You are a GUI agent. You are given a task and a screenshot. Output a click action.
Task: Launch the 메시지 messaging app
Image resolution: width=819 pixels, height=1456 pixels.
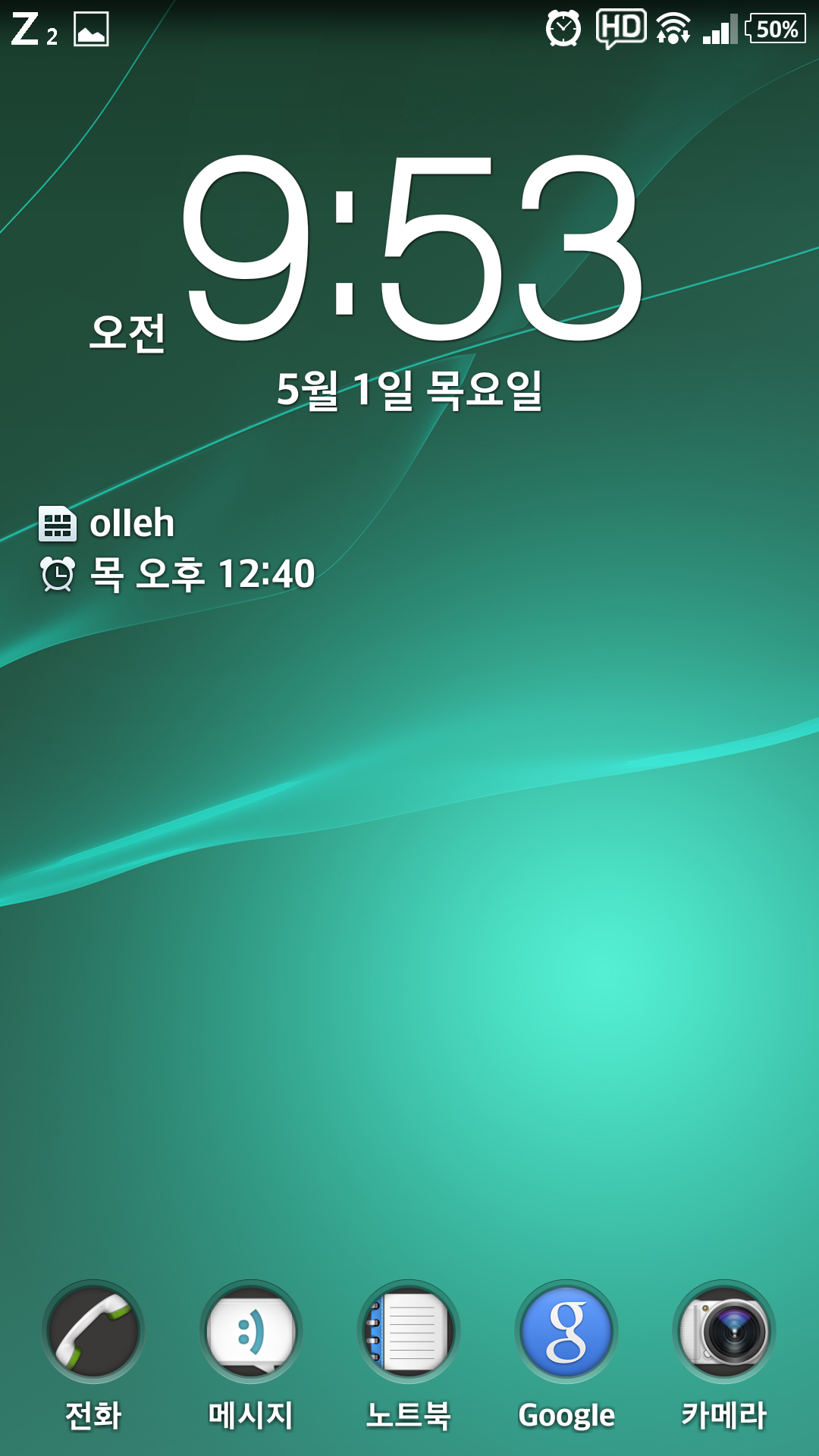(x=251, y=1332)
